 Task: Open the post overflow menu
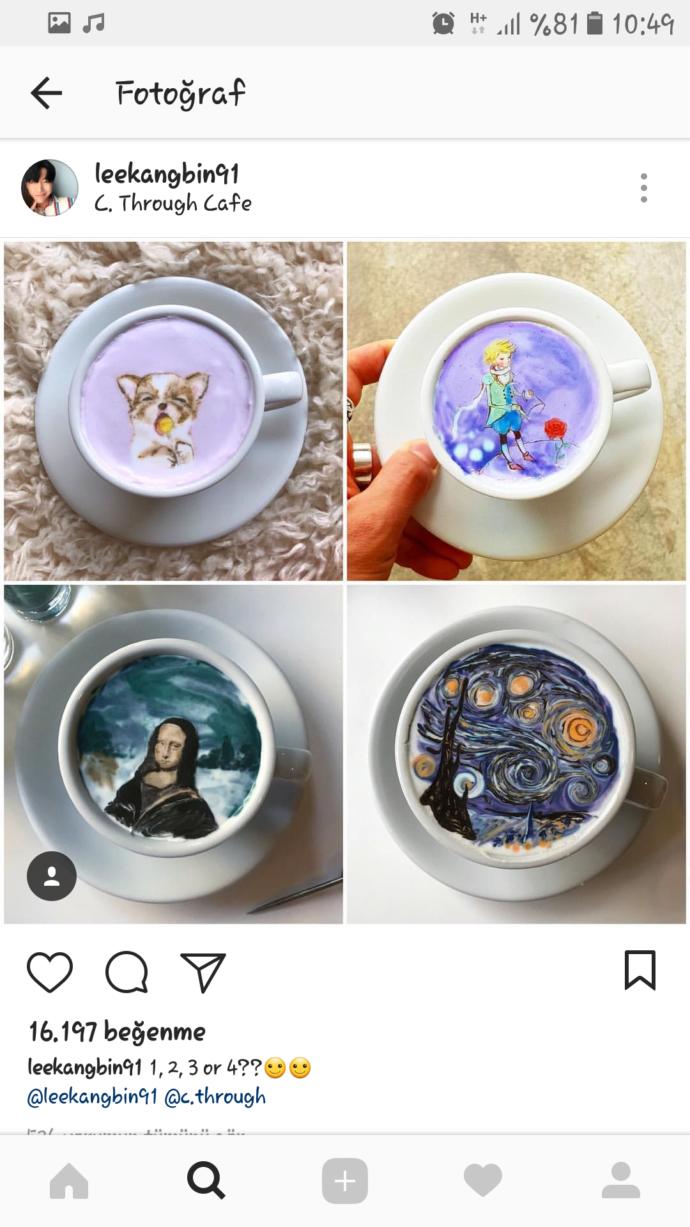tap(643, 188)
